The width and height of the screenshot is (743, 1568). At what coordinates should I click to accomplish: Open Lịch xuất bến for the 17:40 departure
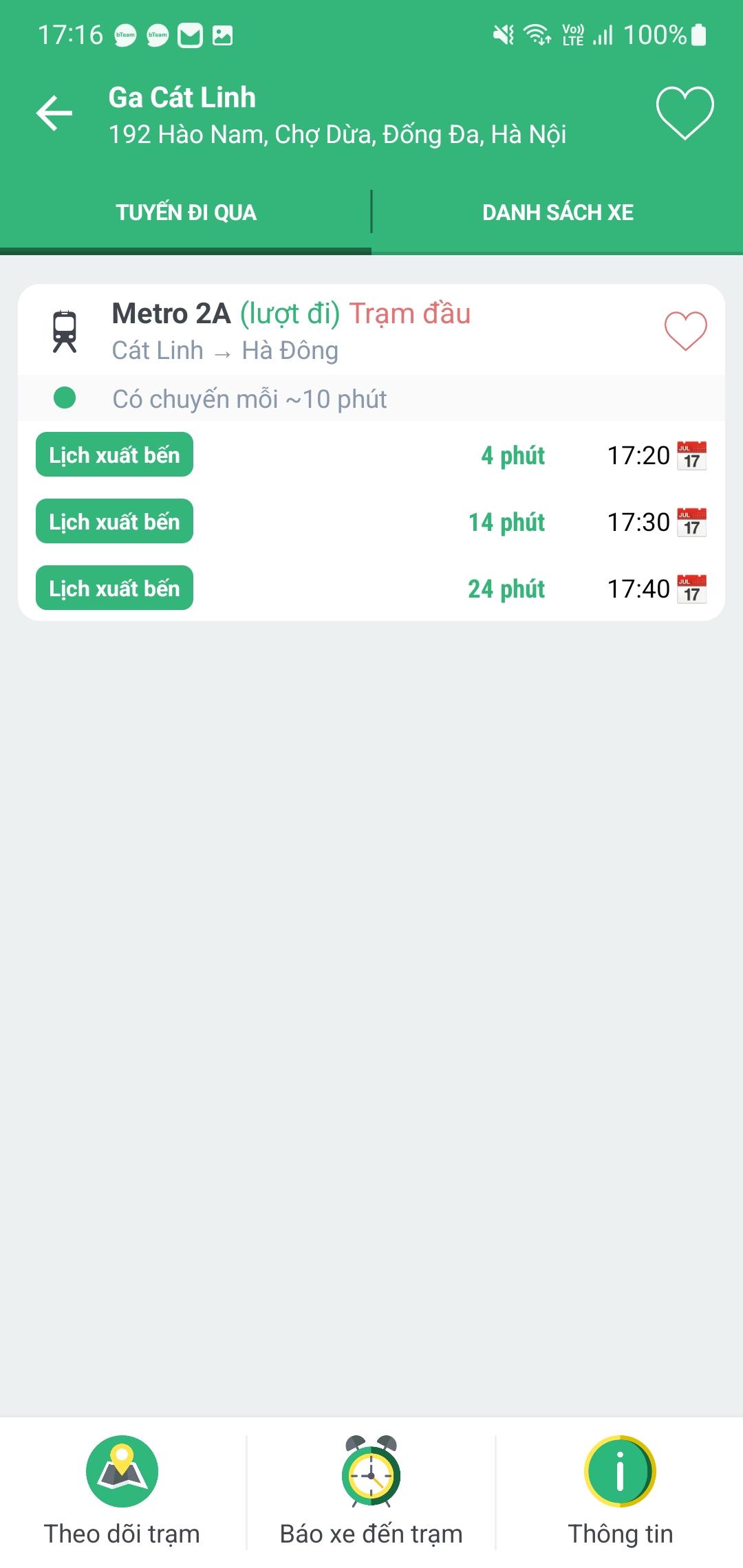tap(114, 588)
